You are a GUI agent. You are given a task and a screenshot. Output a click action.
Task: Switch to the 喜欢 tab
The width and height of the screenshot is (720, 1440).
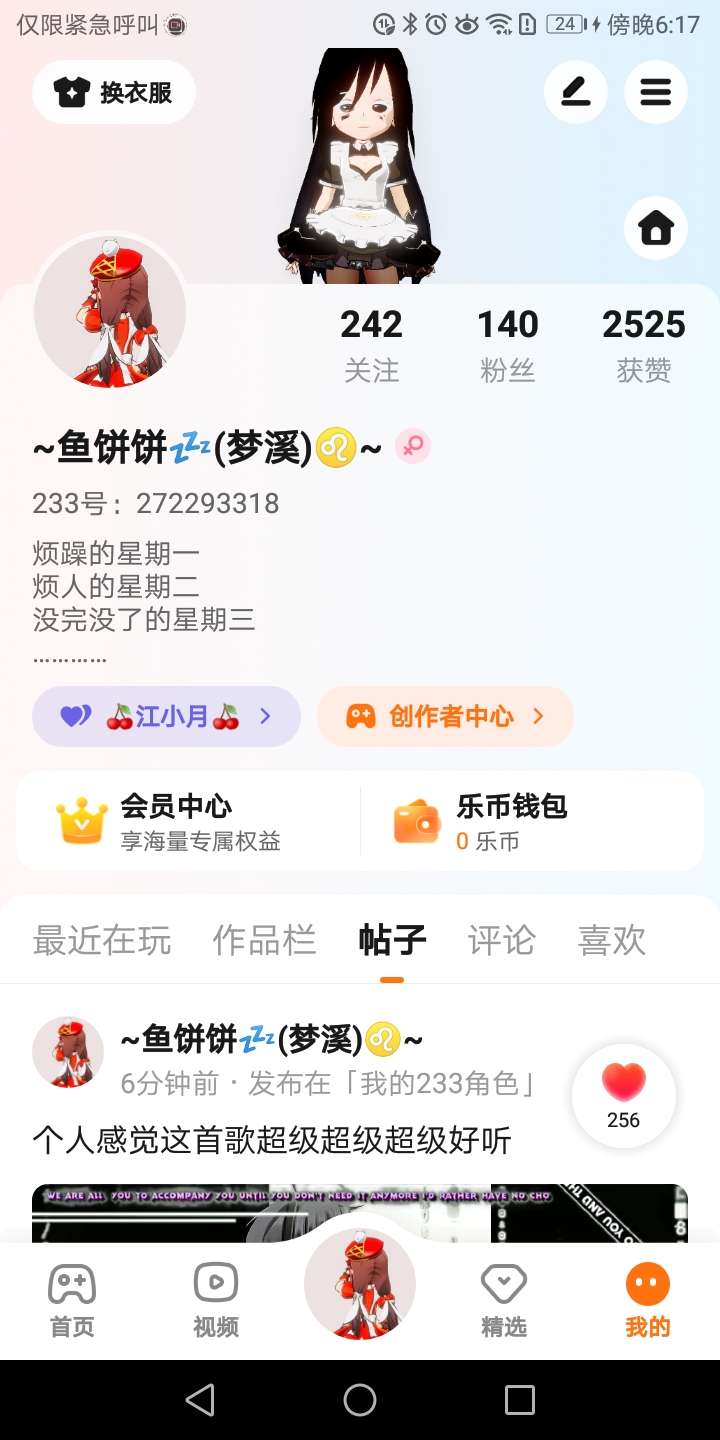tap(612, 940)
